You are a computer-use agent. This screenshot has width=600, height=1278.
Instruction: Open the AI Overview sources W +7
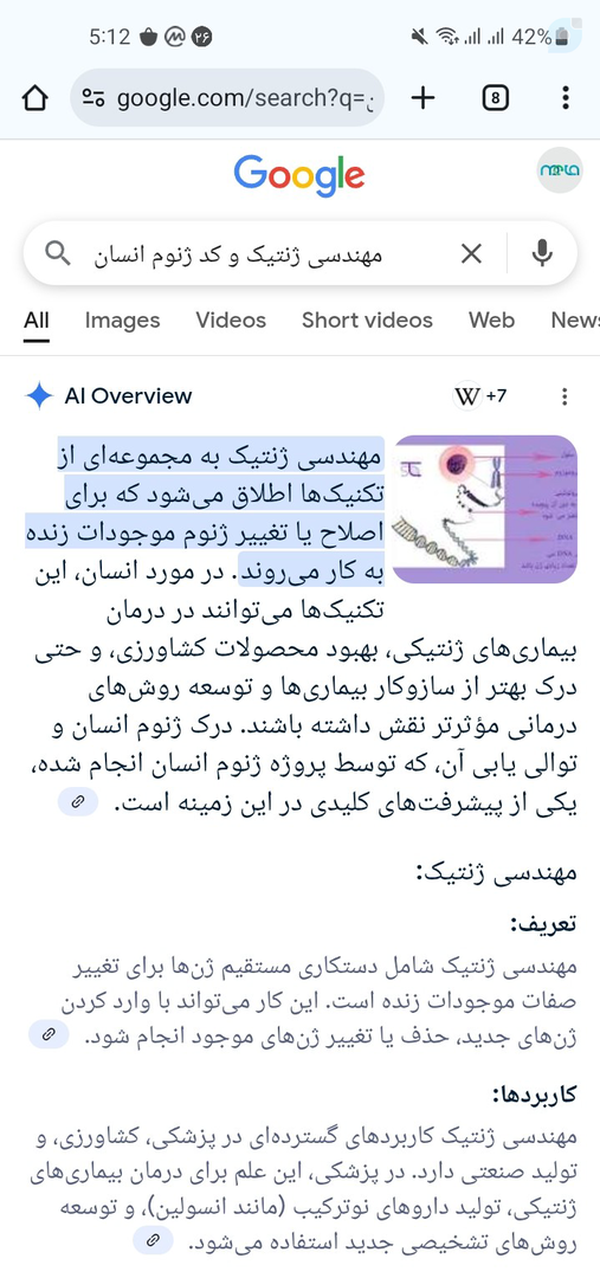pyautogui.click(x=481, y=396)
